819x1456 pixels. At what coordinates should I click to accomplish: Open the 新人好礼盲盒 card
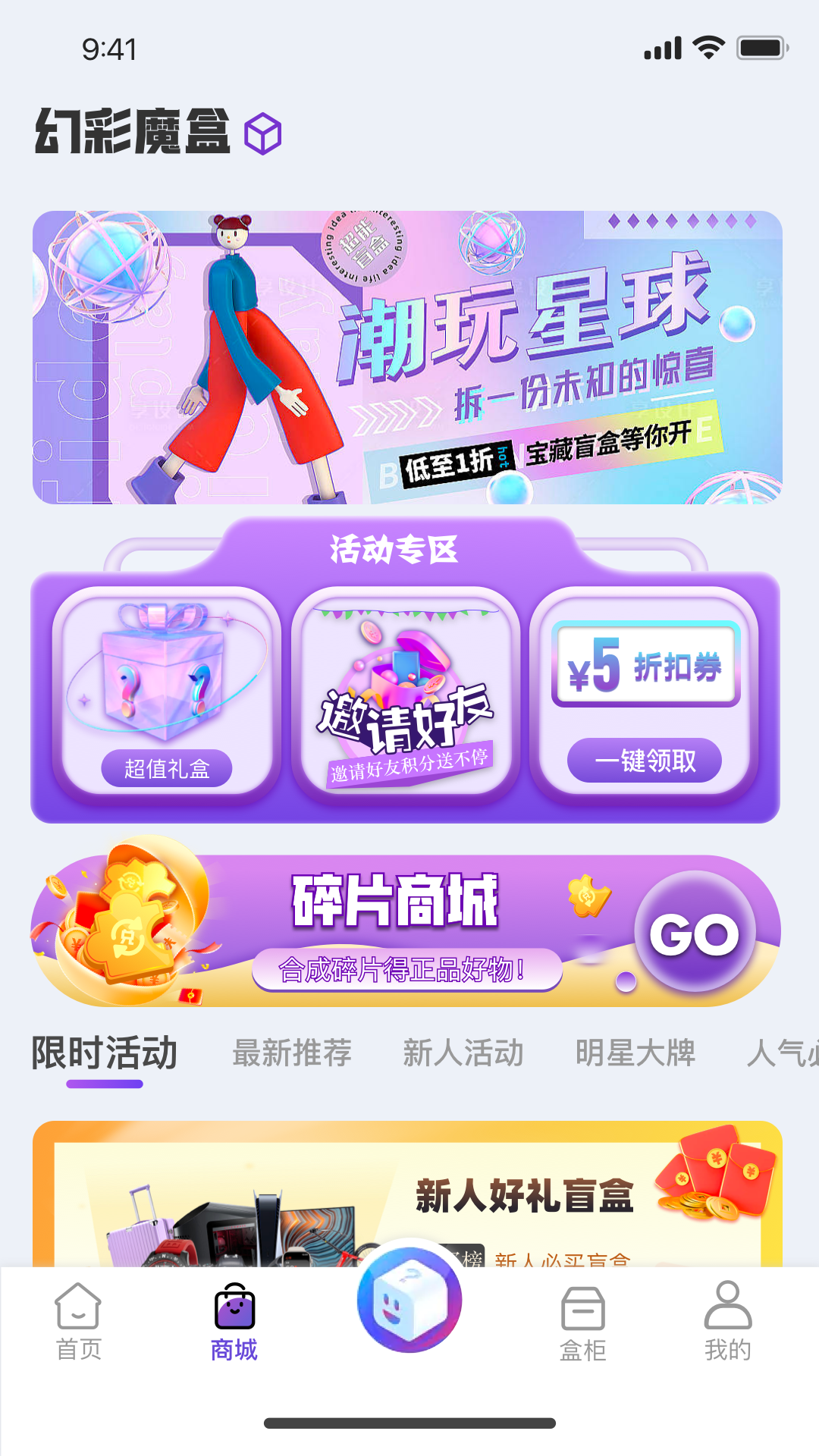point(407,1194)
